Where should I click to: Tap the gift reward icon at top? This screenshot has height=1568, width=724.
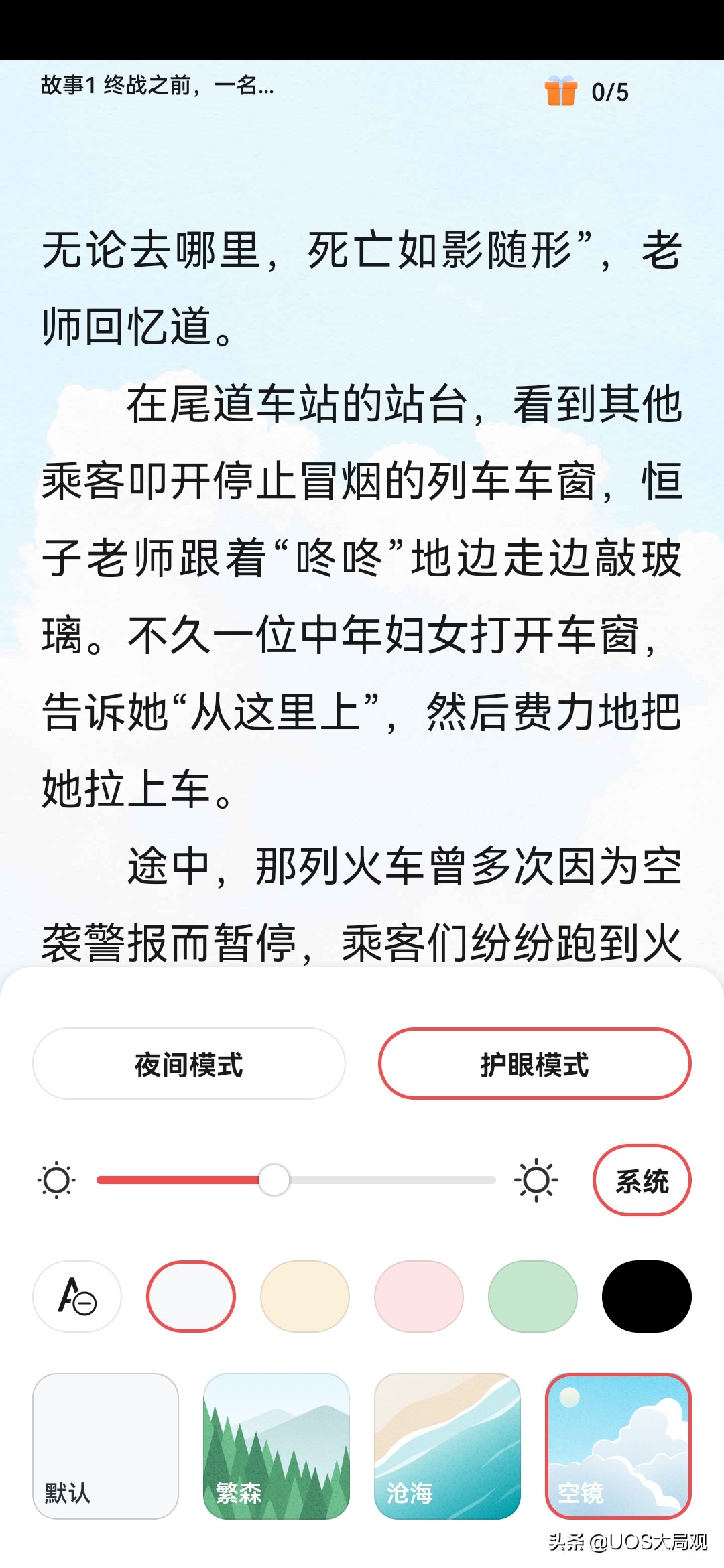tap(562, 92)
